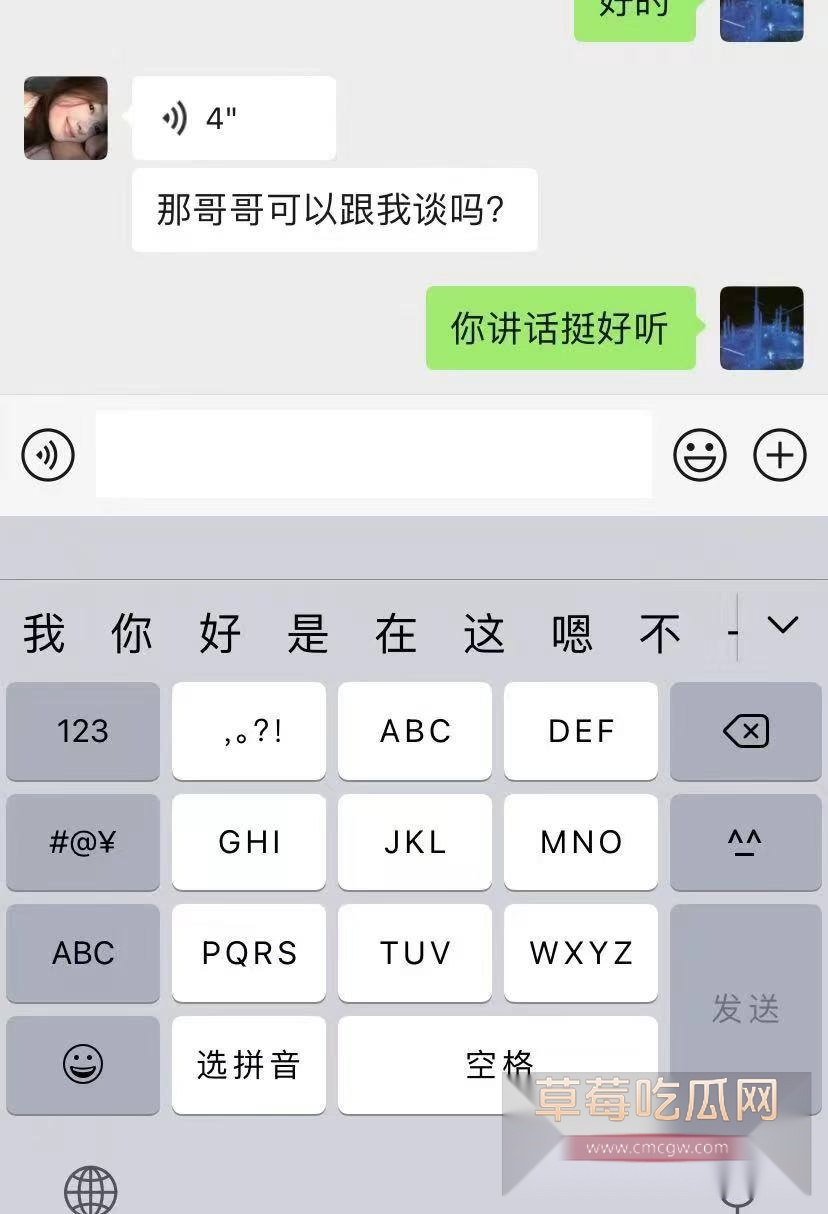Viewport: 828px width, 1214px height.
Task: Open the keyboard emoji key
Action: point(83,1065)
